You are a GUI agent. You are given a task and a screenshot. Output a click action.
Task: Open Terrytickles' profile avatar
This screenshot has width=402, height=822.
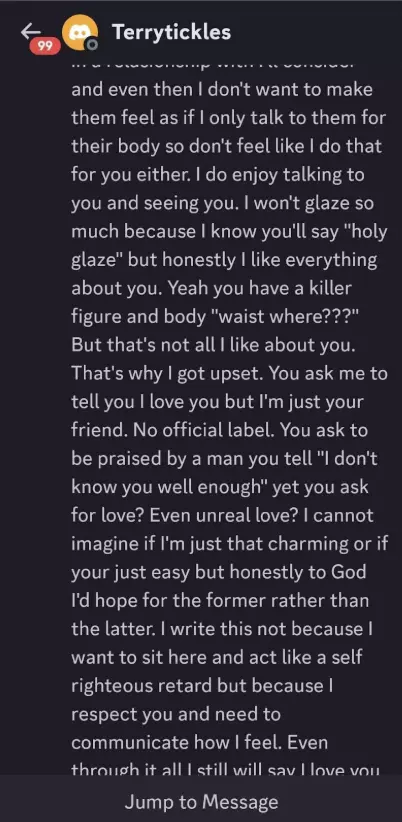click(x=80, y=33)
